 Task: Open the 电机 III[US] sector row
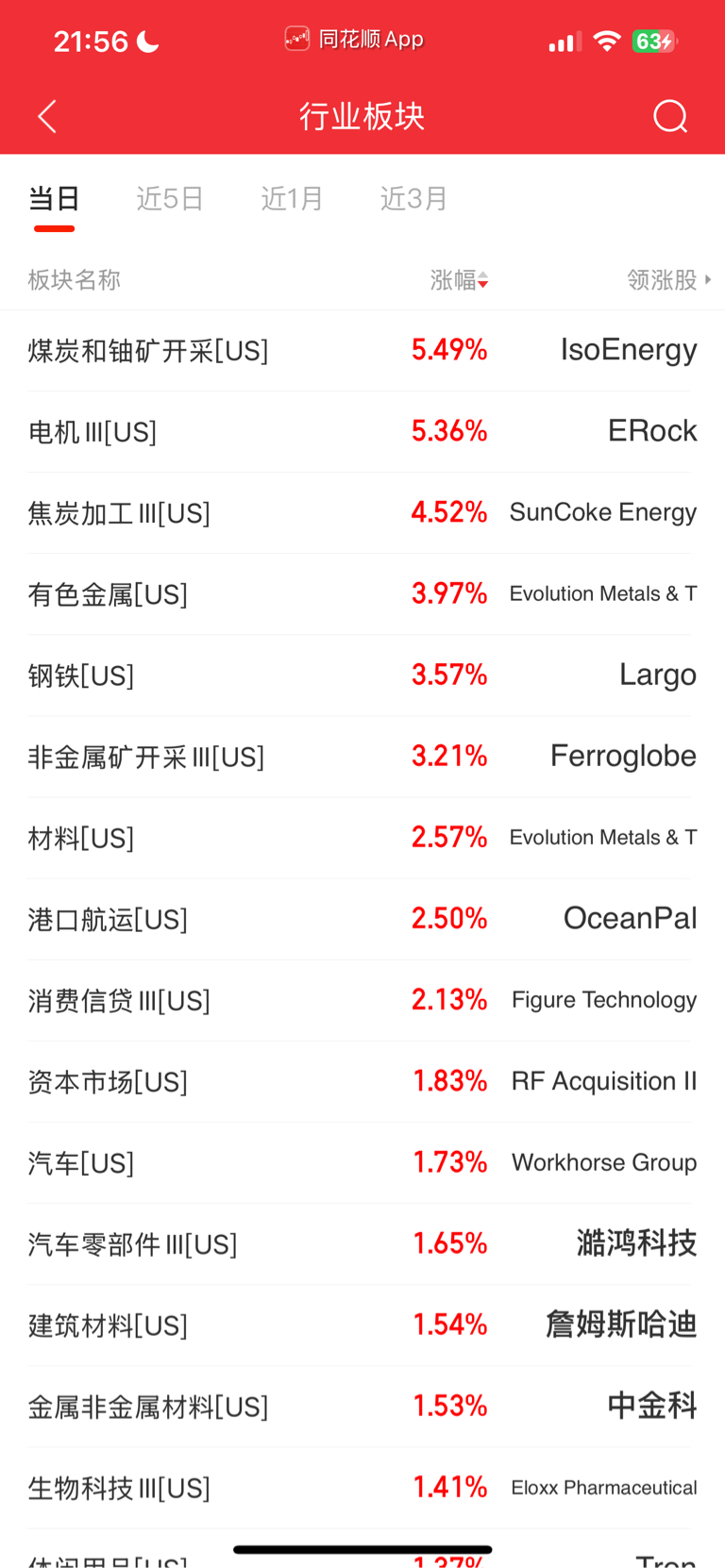362,432
